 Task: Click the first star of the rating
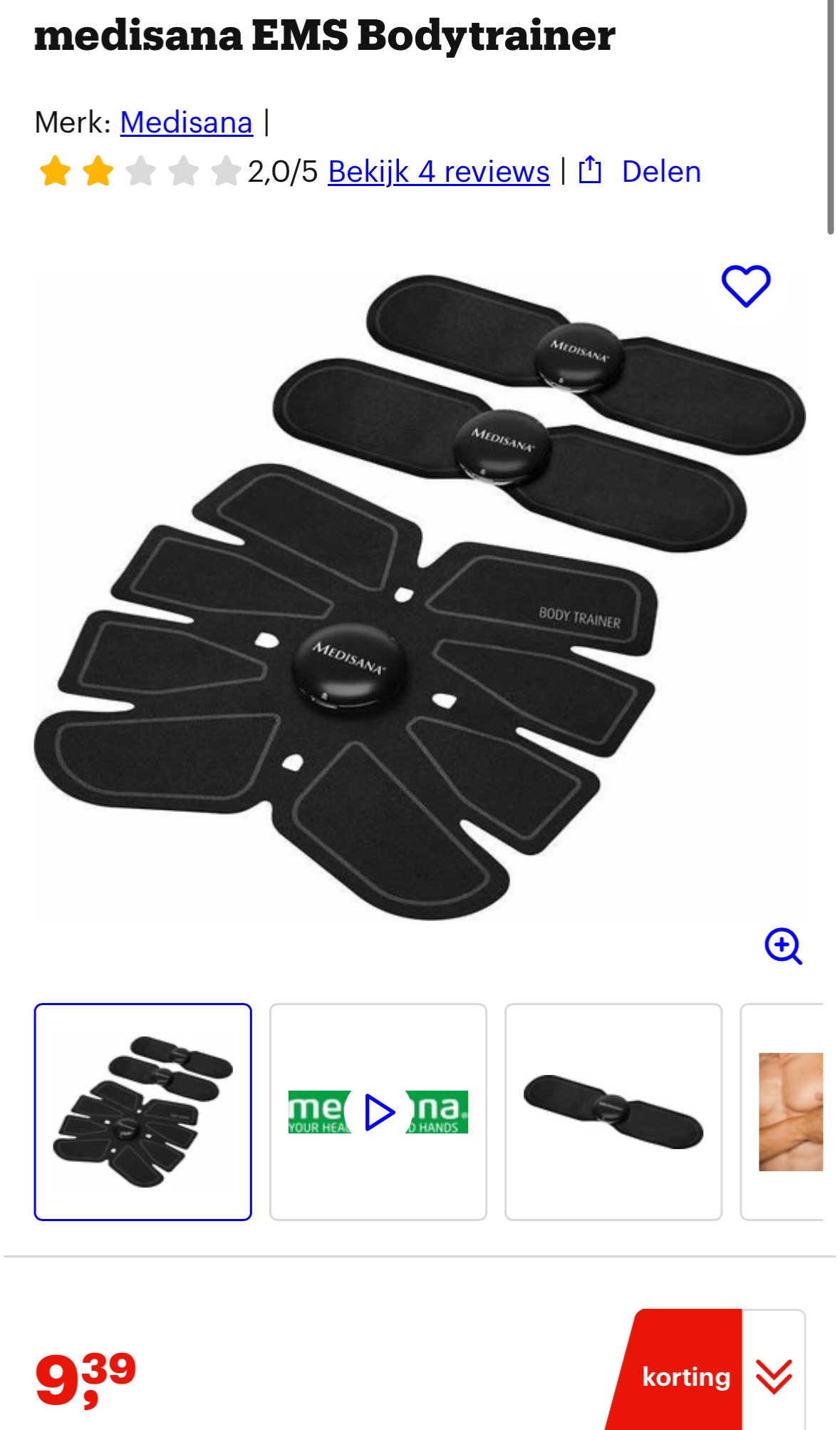(54, 170)
